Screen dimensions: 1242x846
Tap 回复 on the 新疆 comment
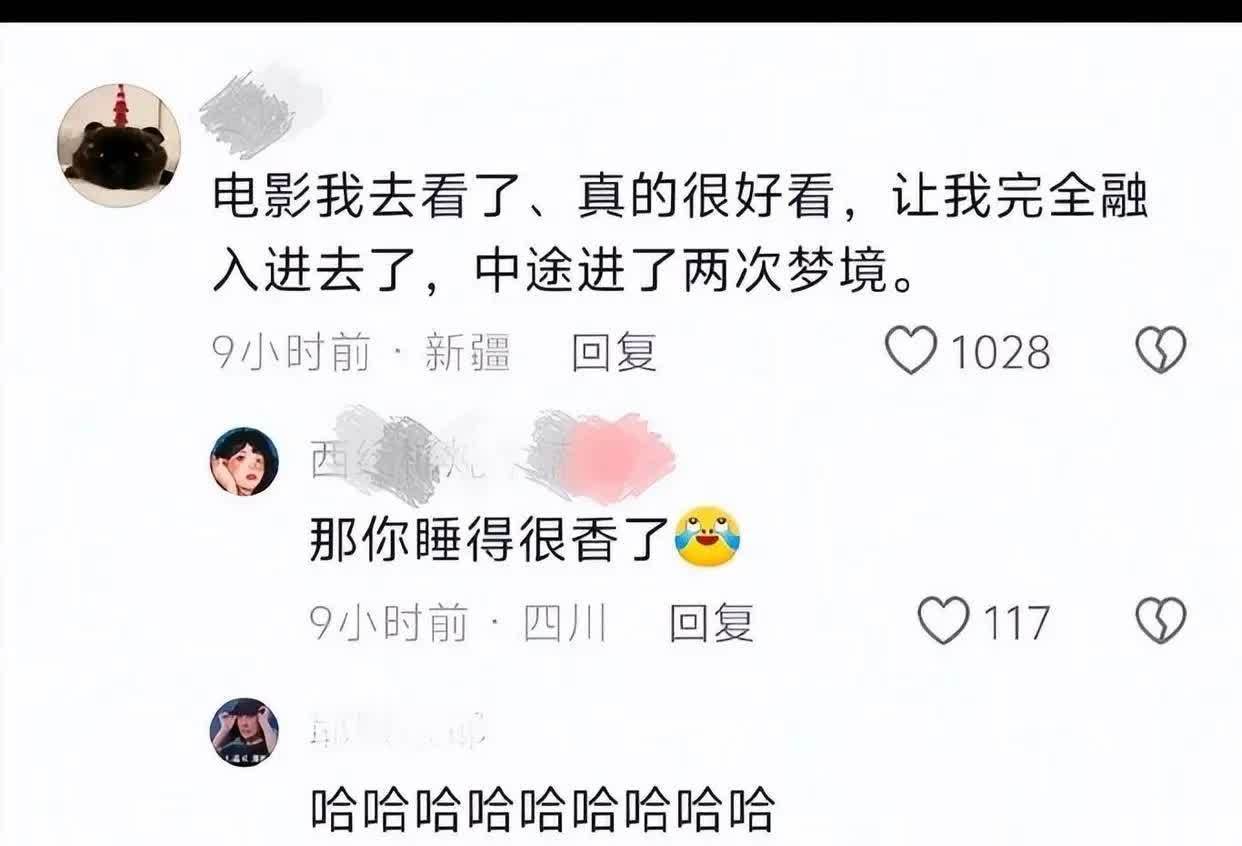click(x=613, y=353)
